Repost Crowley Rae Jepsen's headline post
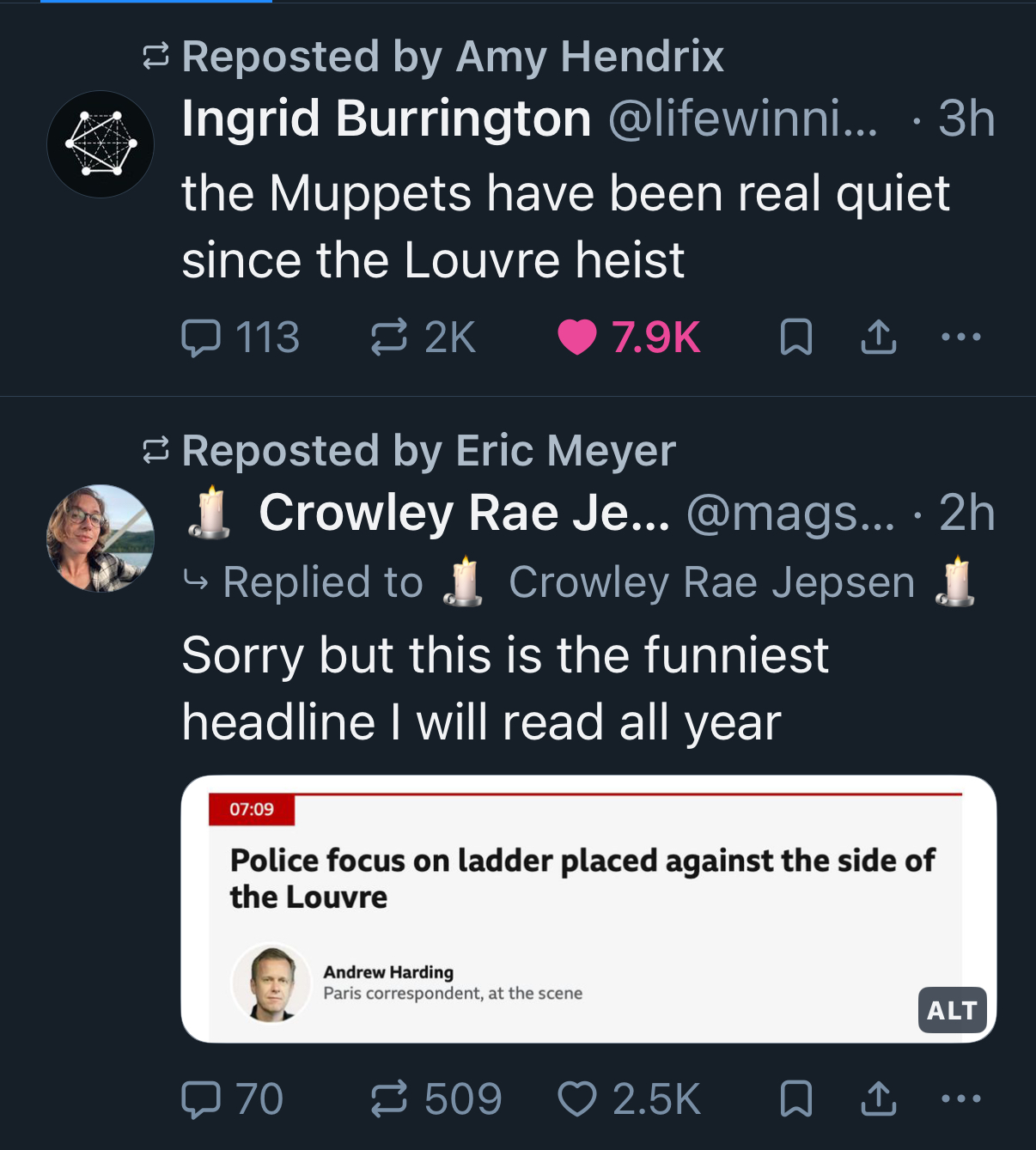This screenshot has height=1150, width=1036. pos(388,1098)
